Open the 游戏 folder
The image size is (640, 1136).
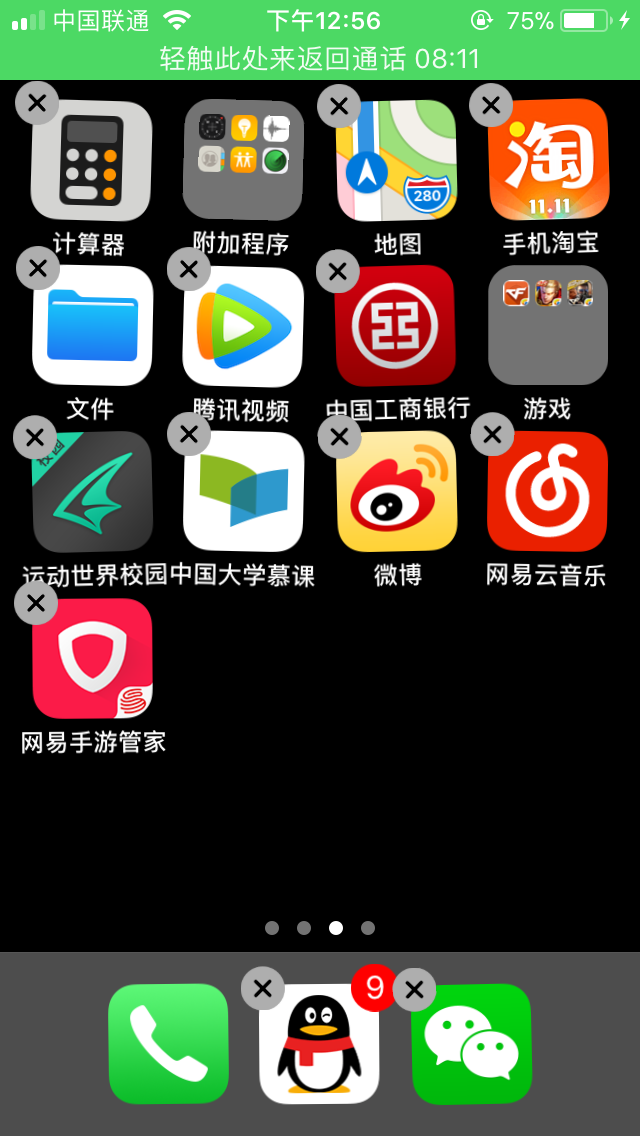548,326
